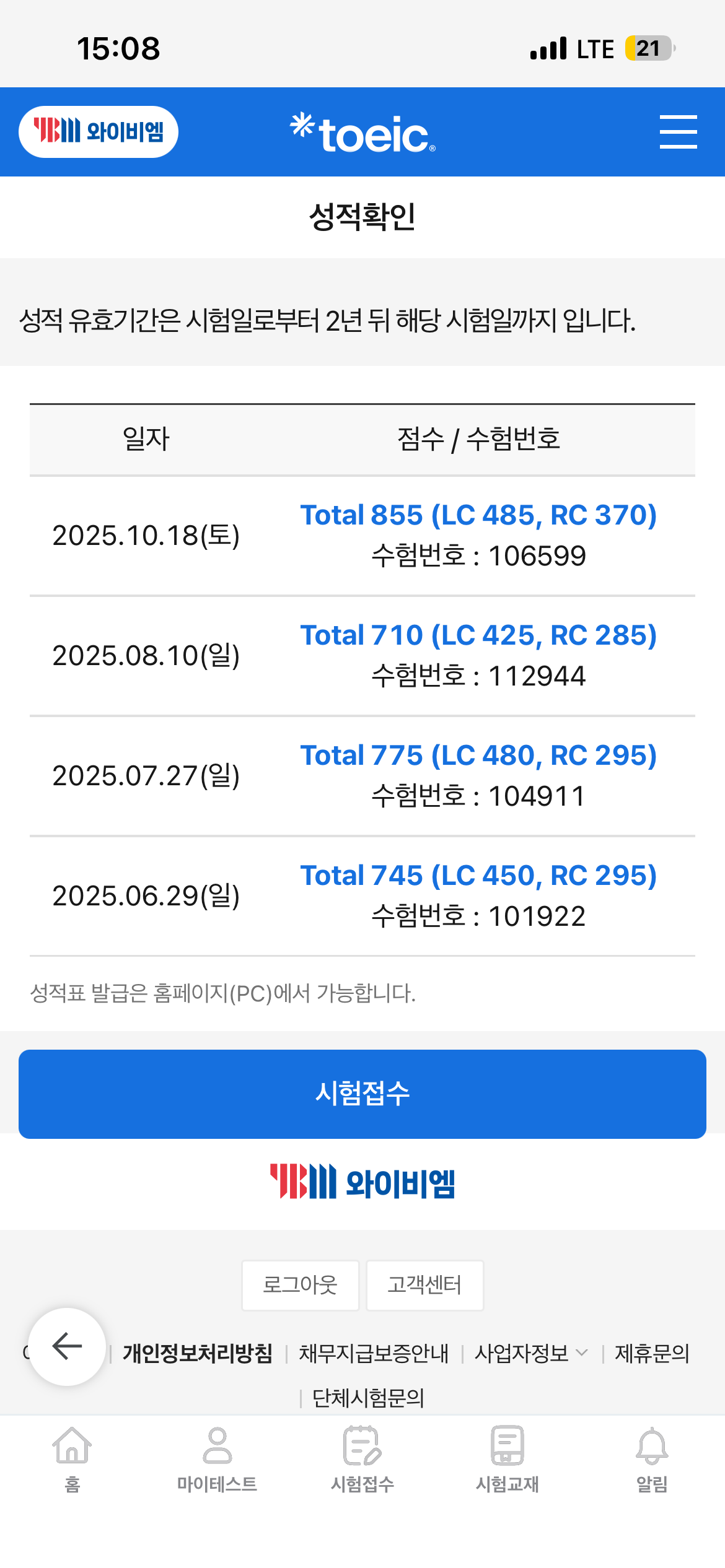Open the 알림 notifications tab

[x=652, y=1459]
